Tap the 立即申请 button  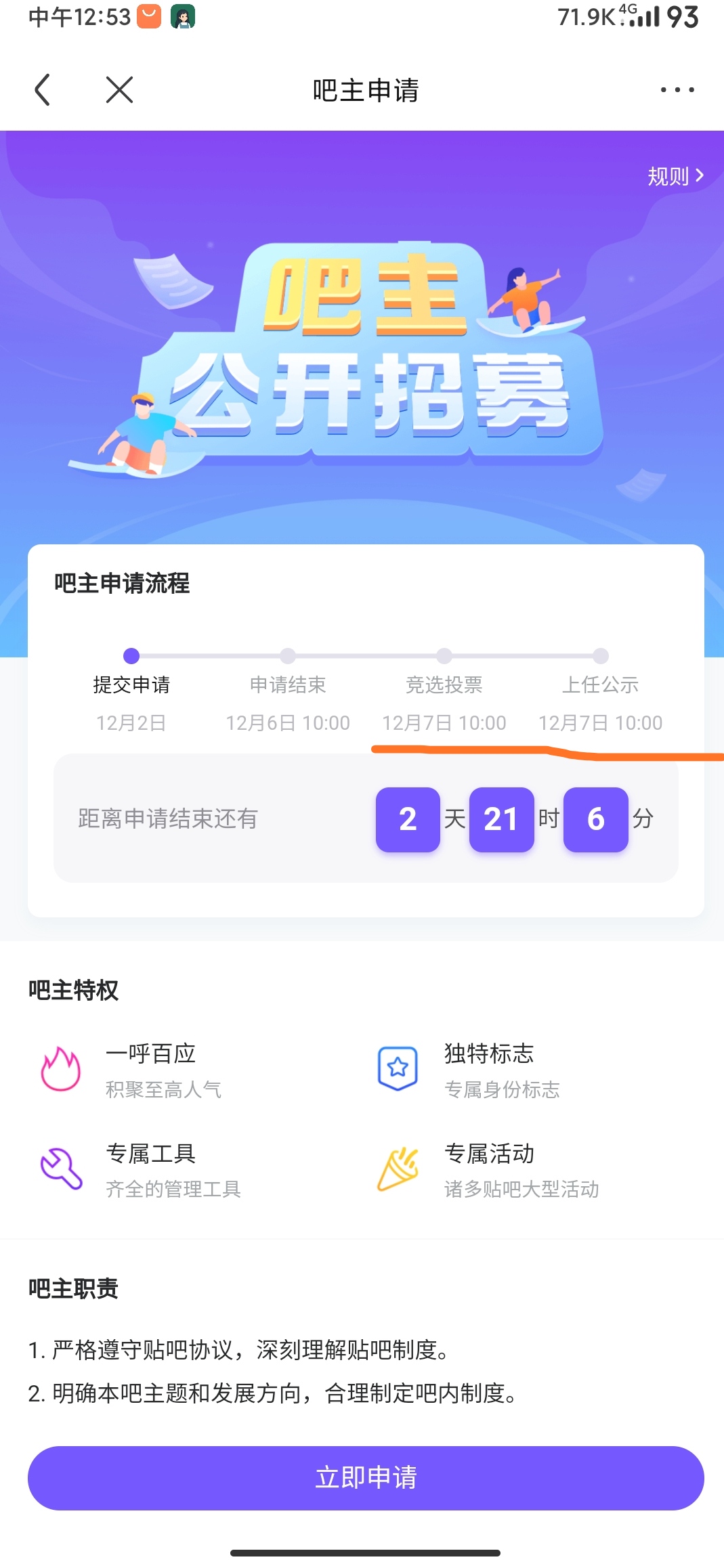(x=366, y=1477)
